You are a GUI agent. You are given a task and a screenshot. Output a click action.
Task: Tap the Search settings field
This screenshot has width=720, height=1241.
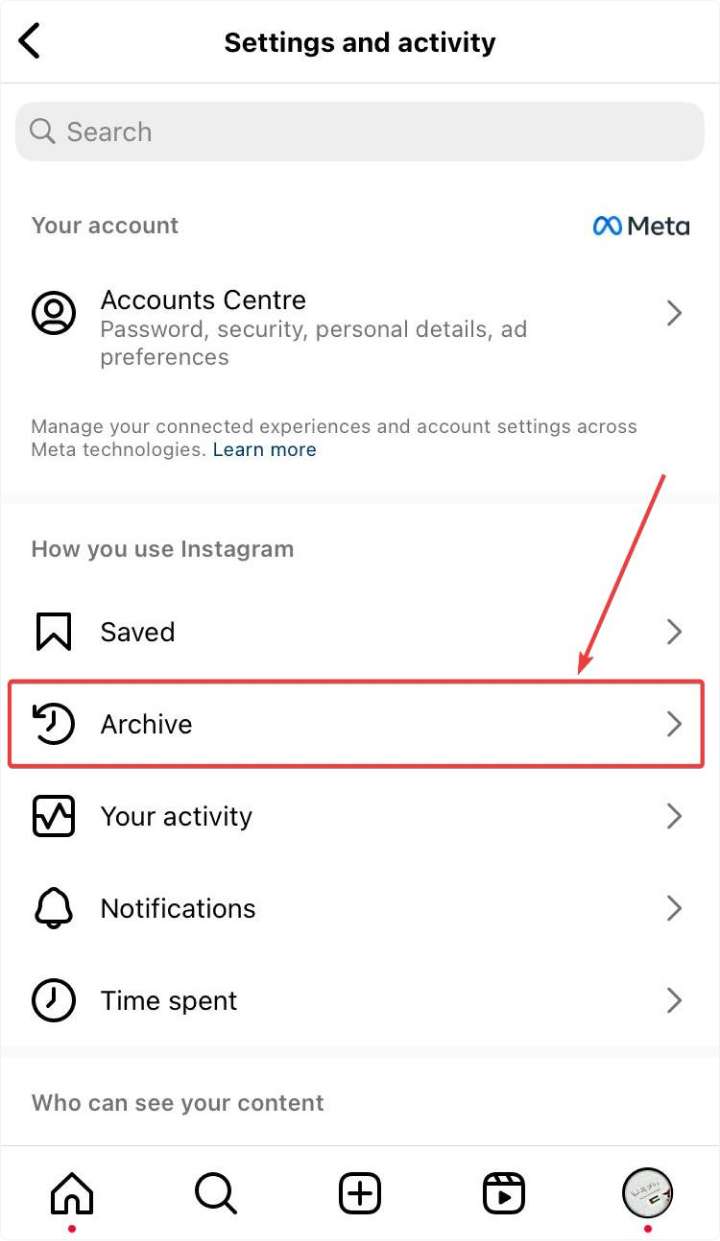point(360,132)
